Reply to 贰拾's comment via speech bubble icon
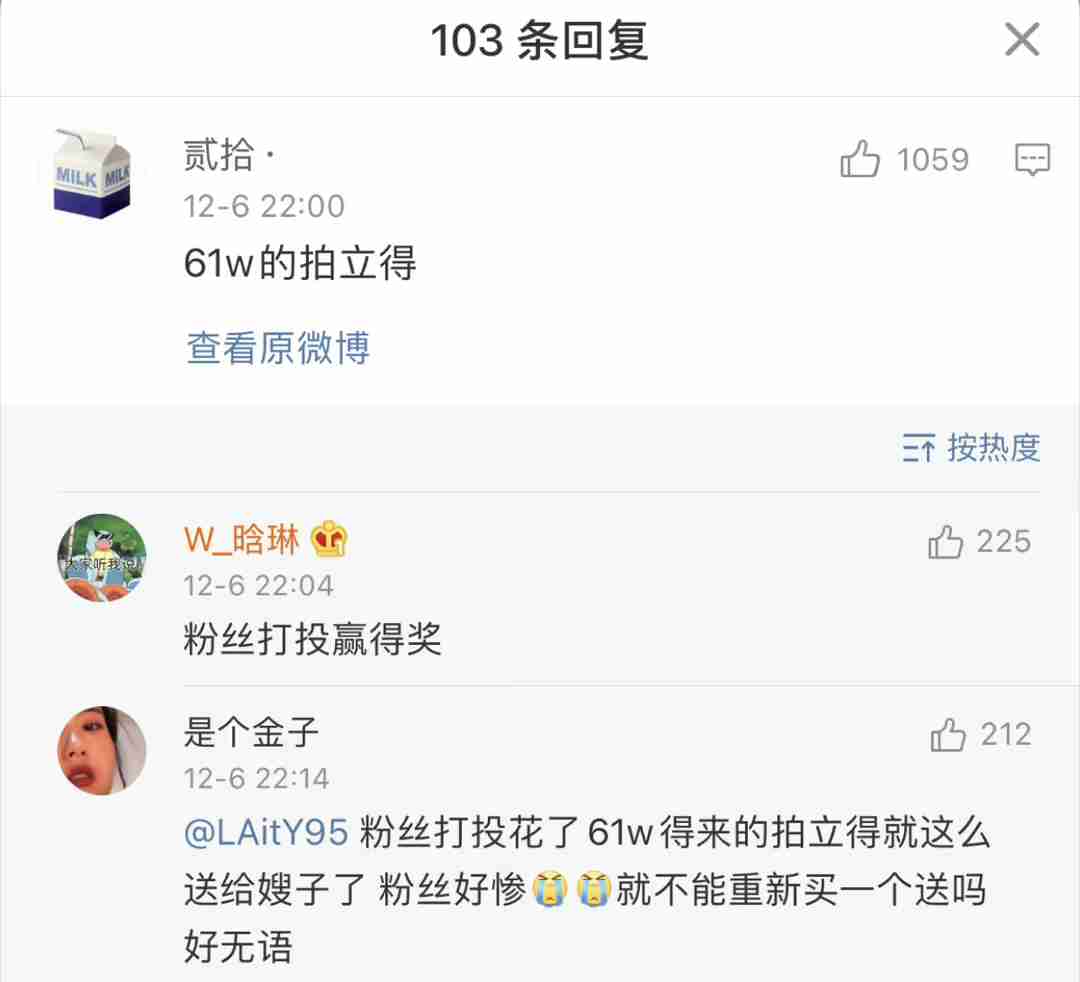This screenshot has height=982, width=1080. point(1032,159)
